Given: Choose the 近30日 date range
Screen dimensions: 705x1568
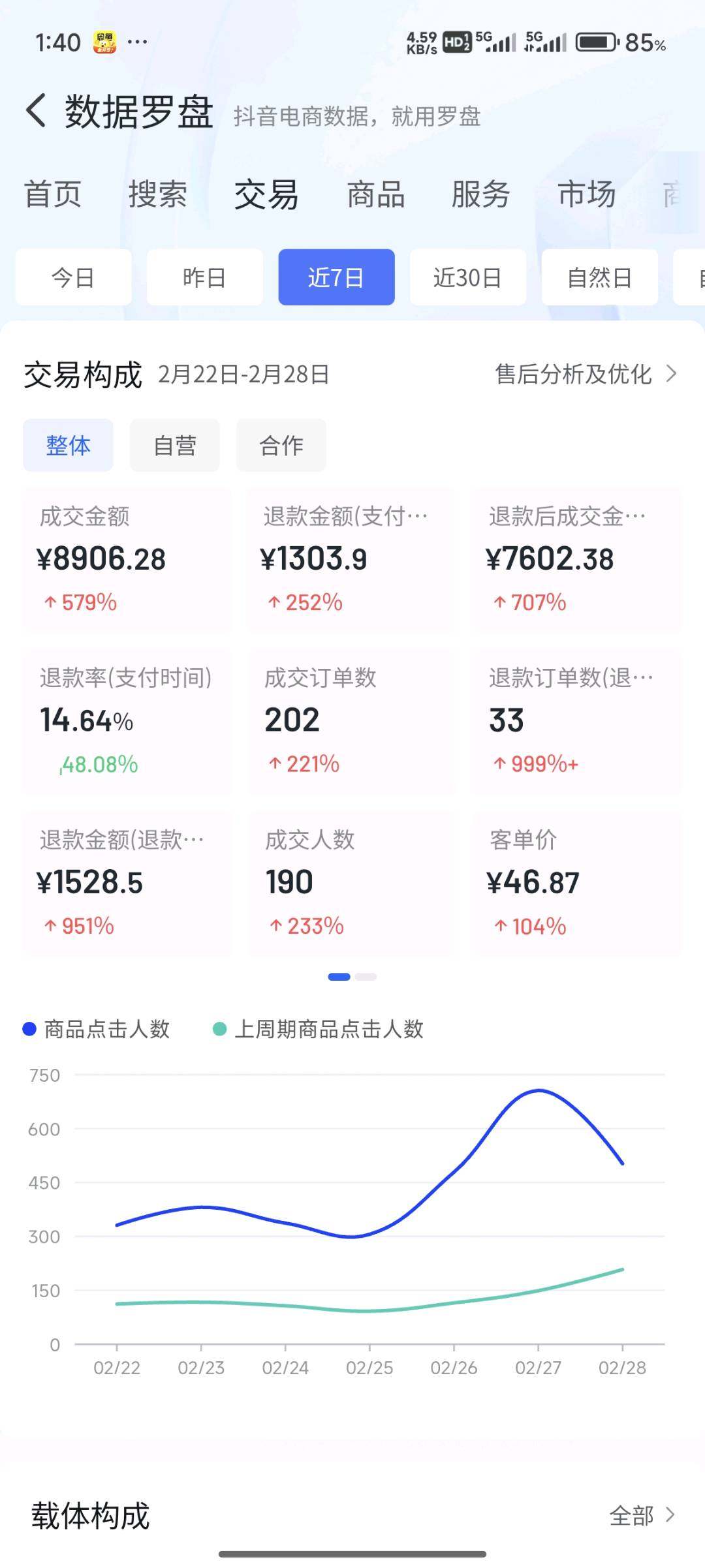Looking at the screenshot, I should 467,277.
